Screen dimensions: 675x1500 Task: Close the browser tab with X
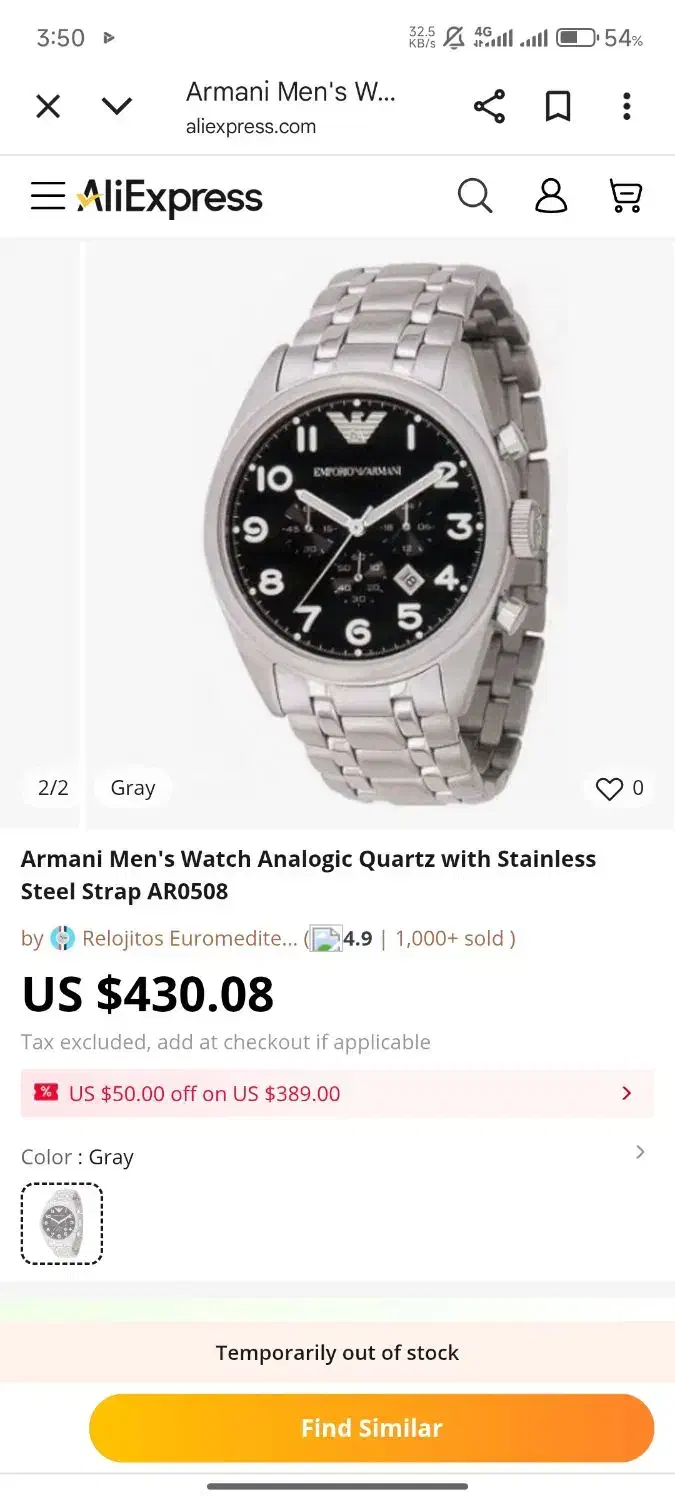pos(48,106)
